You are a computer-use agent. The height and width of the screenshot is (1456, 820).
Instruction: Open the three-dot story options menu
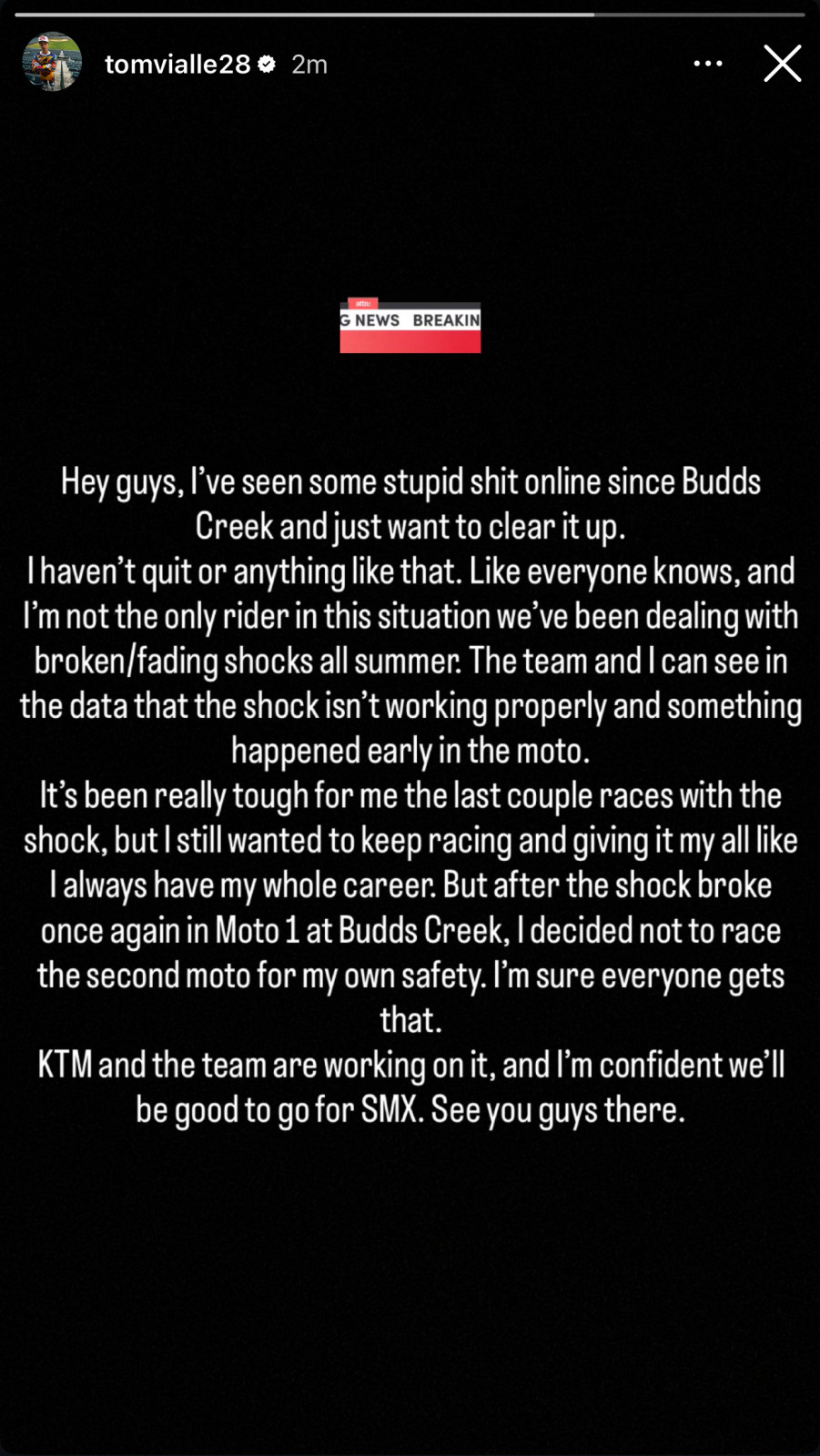click(x=707, y=64)
